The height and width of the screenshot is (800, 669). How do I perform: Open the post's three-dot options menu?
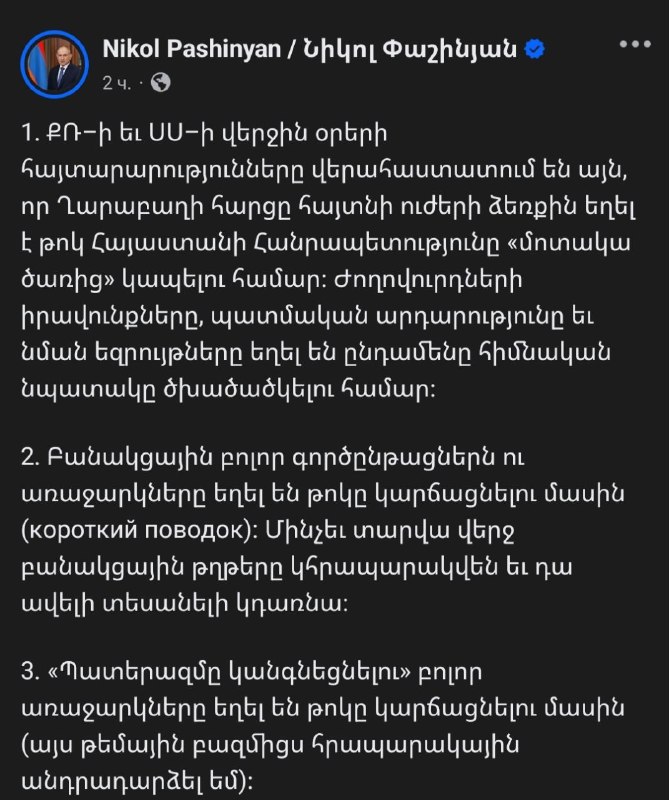click(636, 44)
